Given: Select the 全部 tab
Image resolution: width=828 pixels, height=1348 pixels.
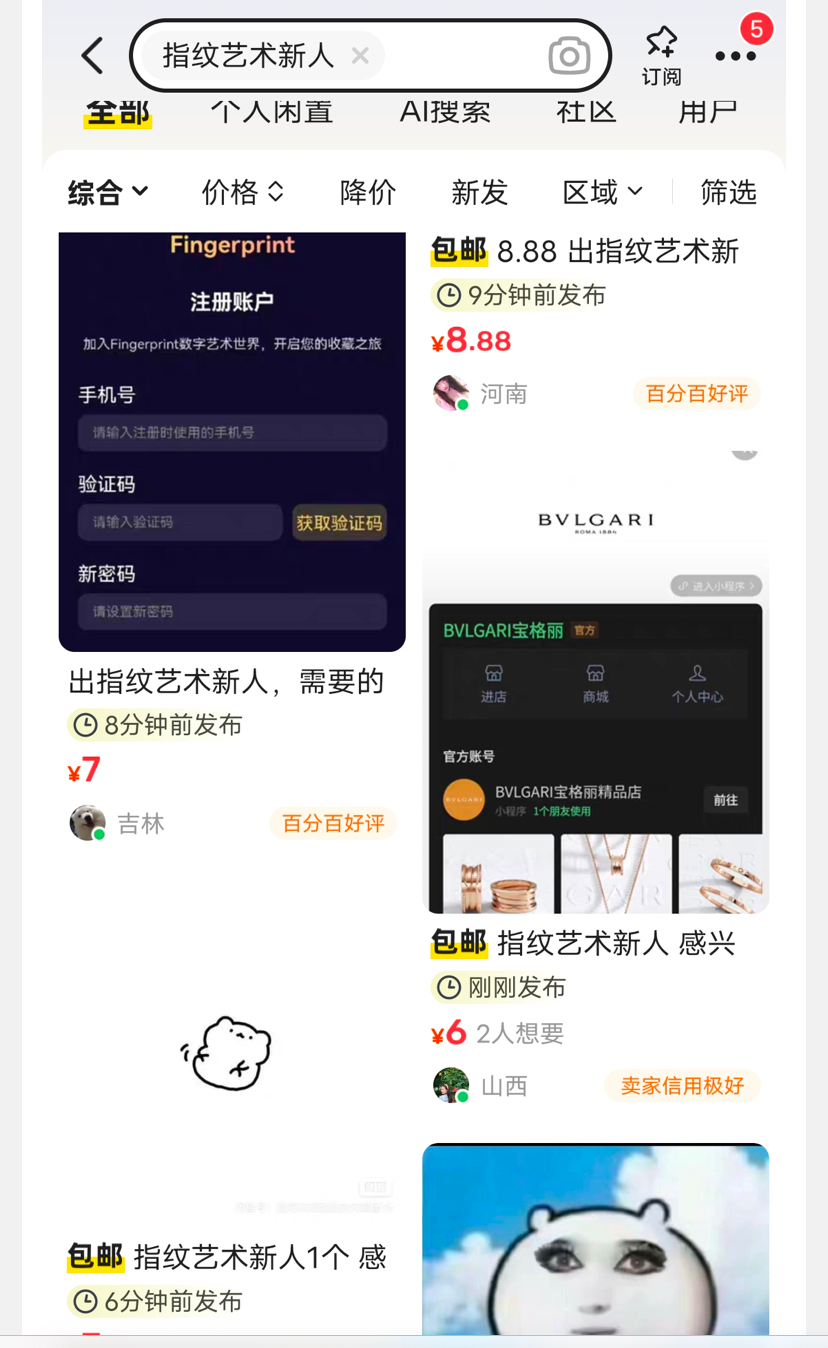Looking at the screenshot, I should [117, 111].
